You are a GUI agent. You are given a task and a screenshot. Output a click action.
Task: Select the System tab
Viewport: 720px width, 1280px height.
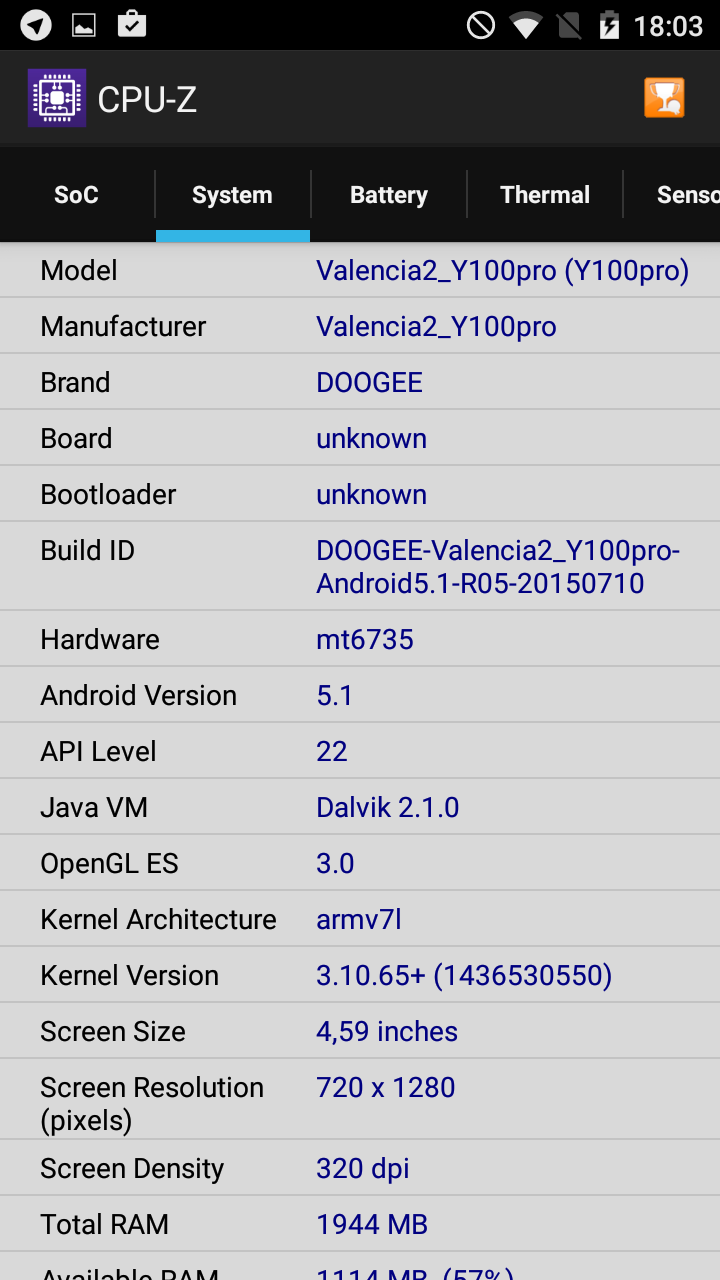click(x=233, y=195)
